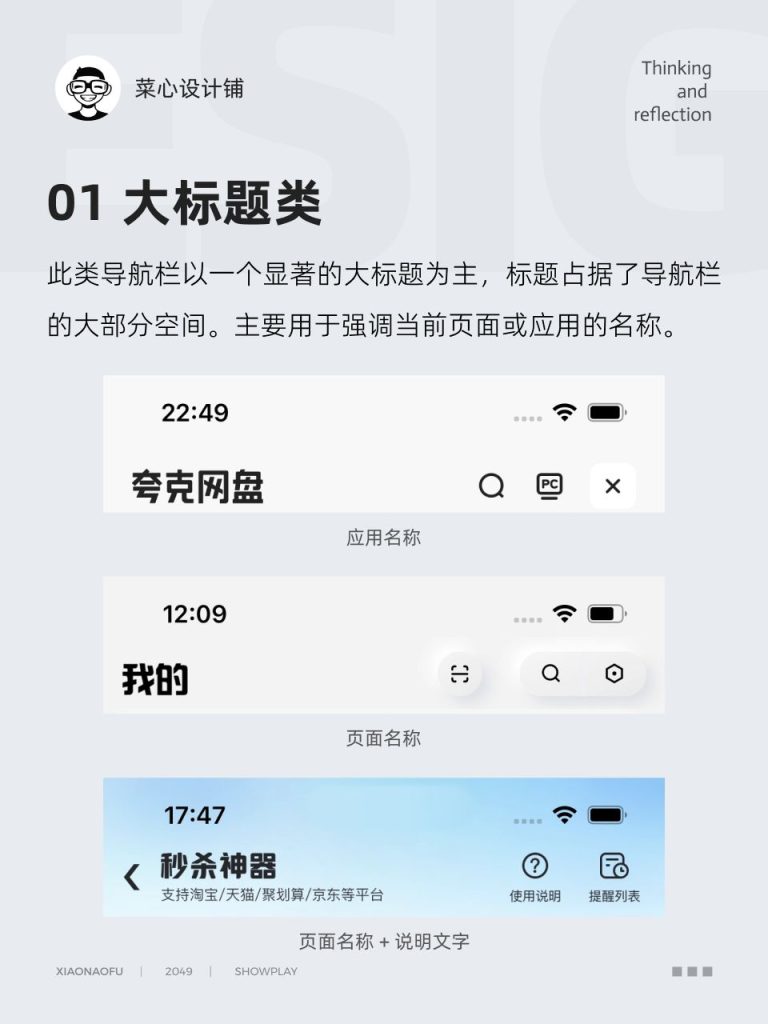768x1024 pixels.
Task: Click the Wi-Fi icon in the 22:49 status bar
Action: point(565,411)
